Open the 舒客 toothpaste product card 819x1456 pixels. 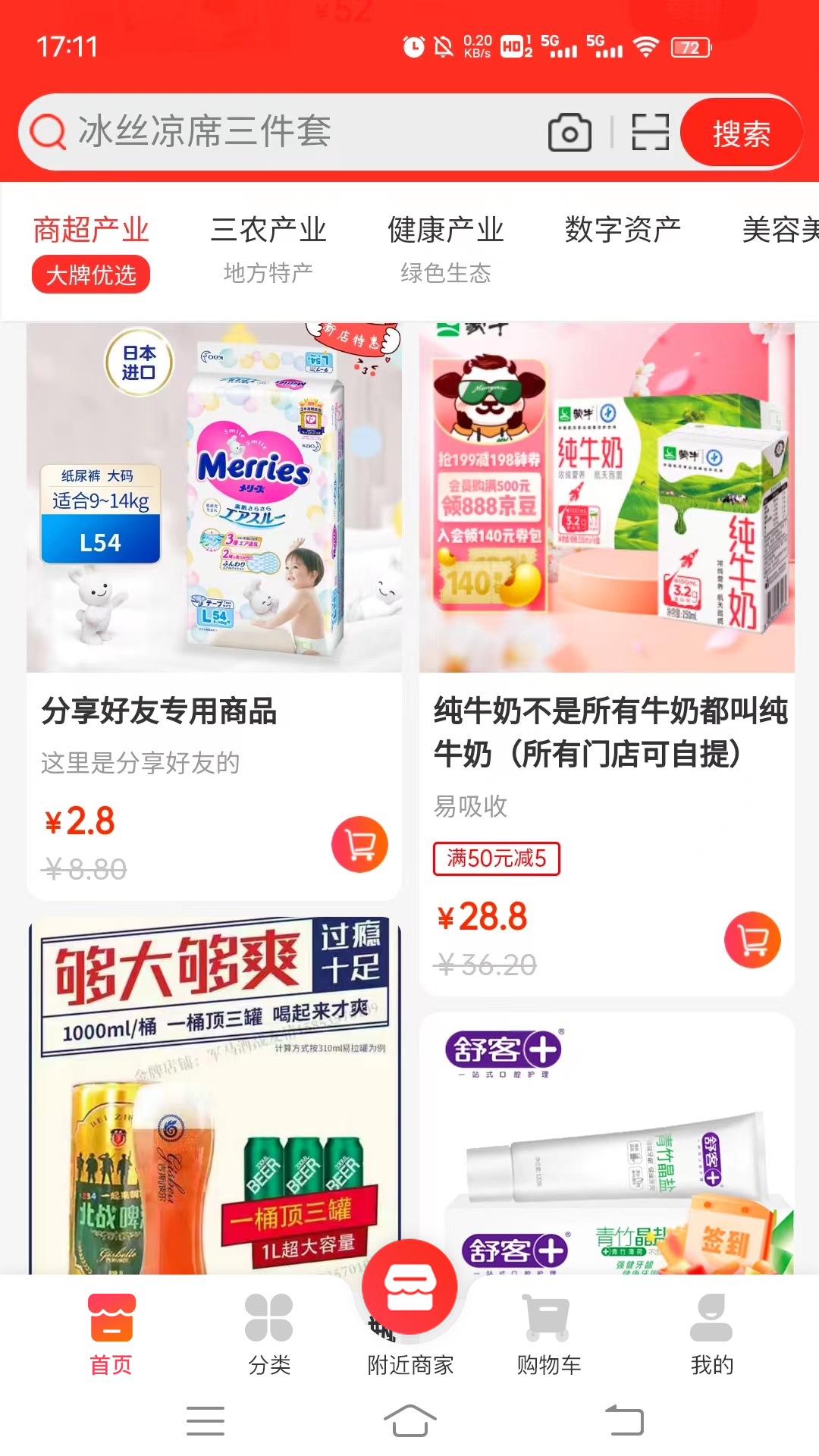point(607,1144)
